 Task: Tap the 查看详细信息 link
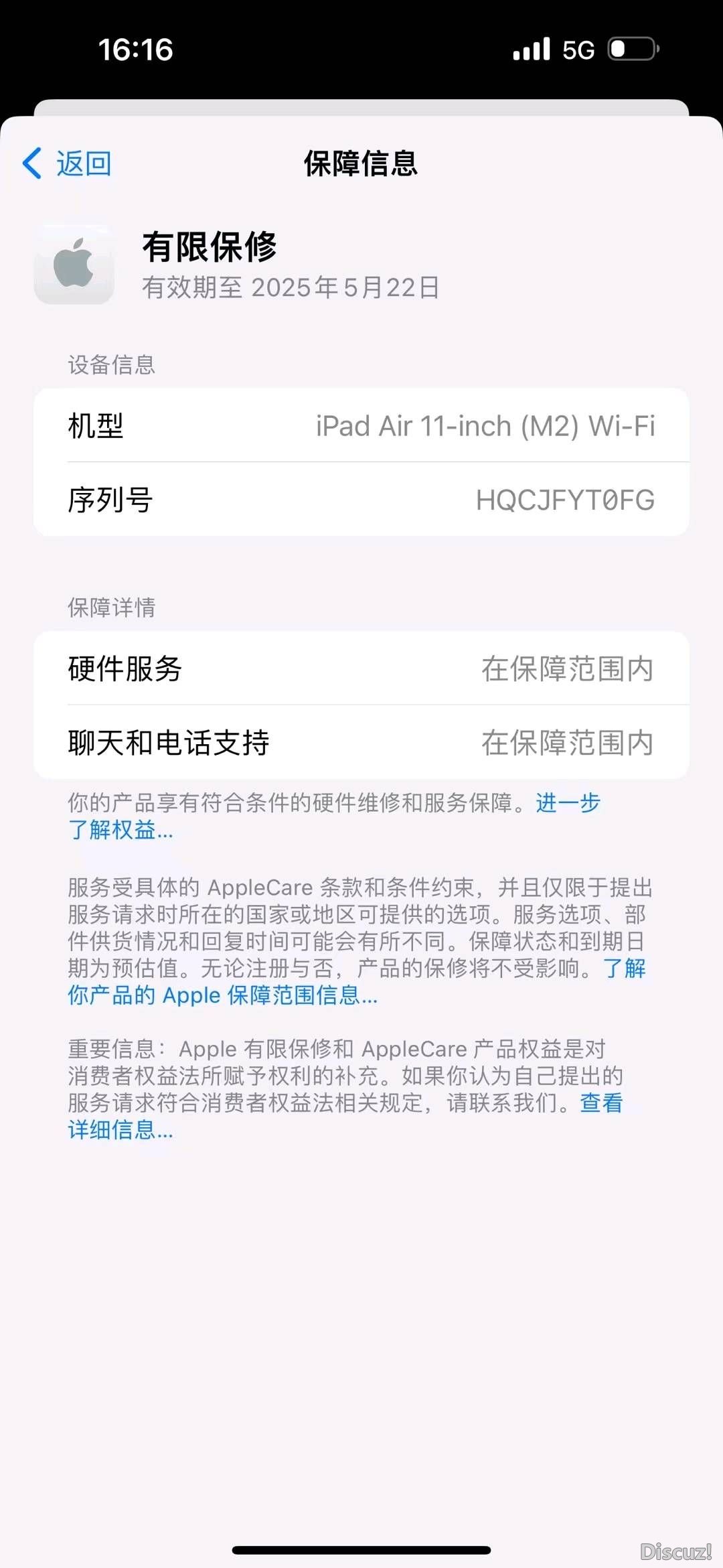point(120,1130)
